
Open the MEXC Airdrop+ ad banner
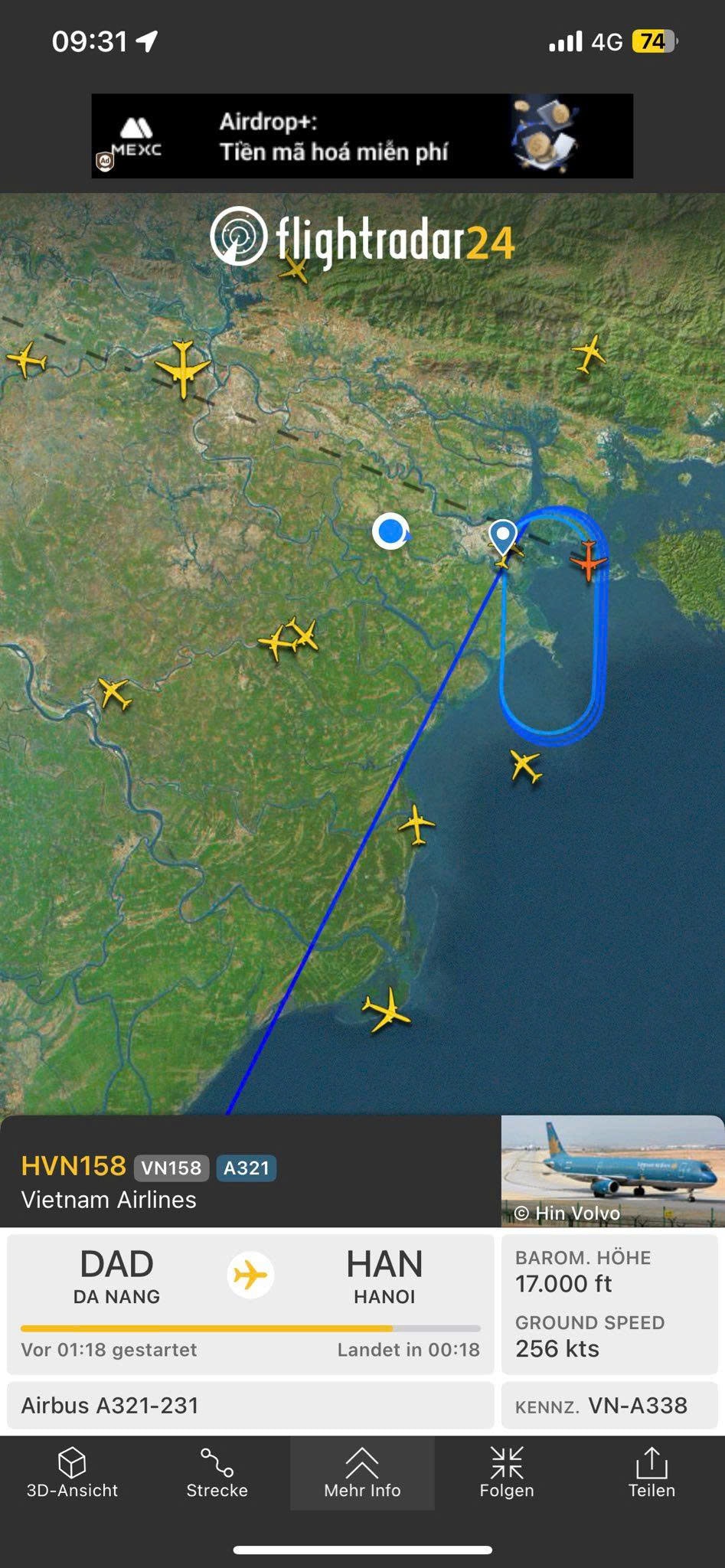coord(362,136)
